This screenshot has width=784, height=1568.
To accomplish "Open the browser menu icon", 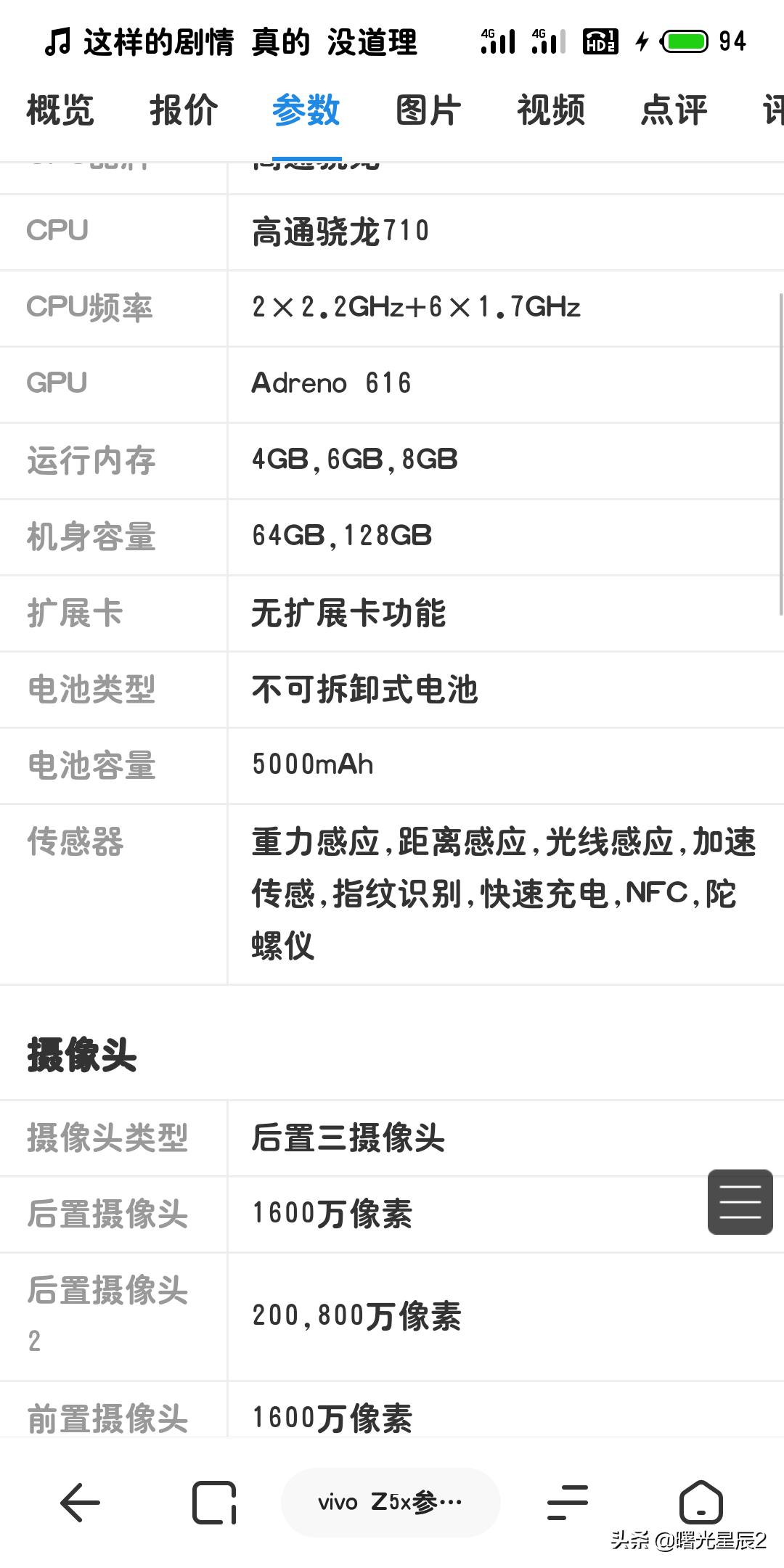I will pyautogui.click(x=567, y=1502).
